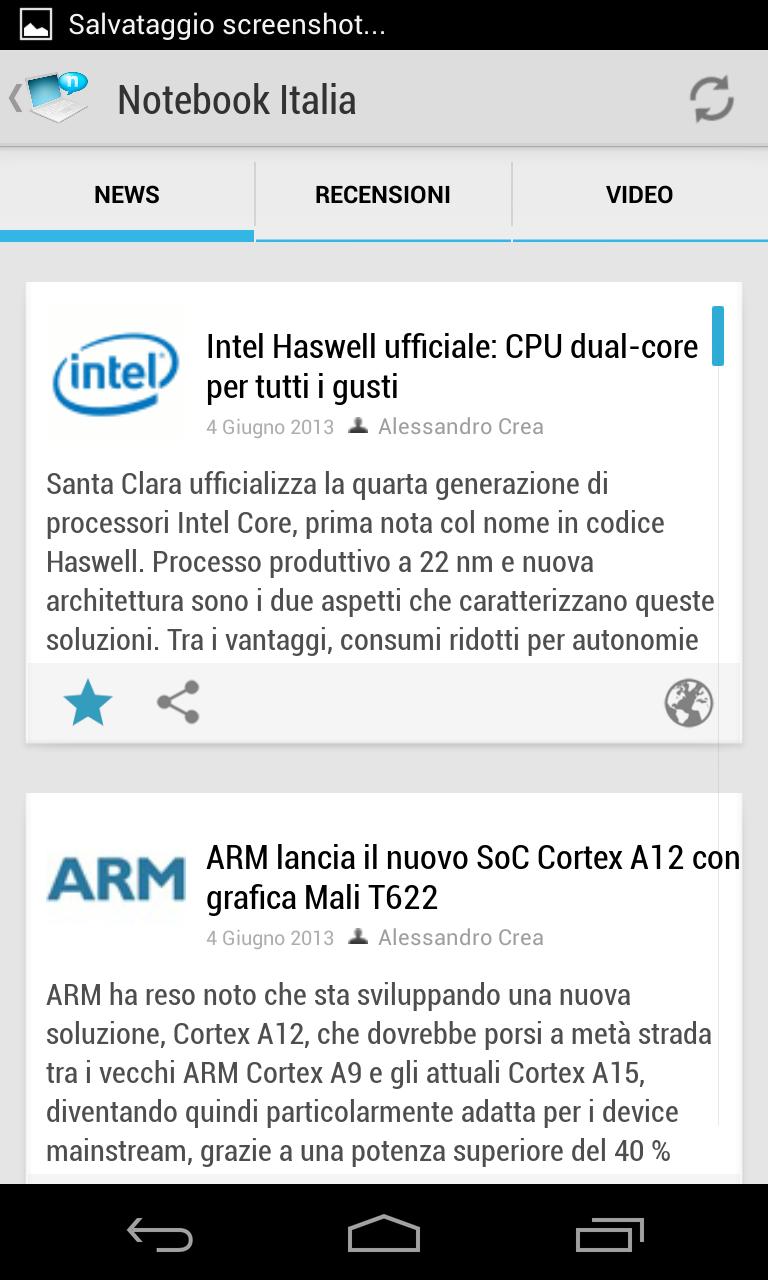Open the VIDEO tab
The image size is (768, 1280).
639,194
